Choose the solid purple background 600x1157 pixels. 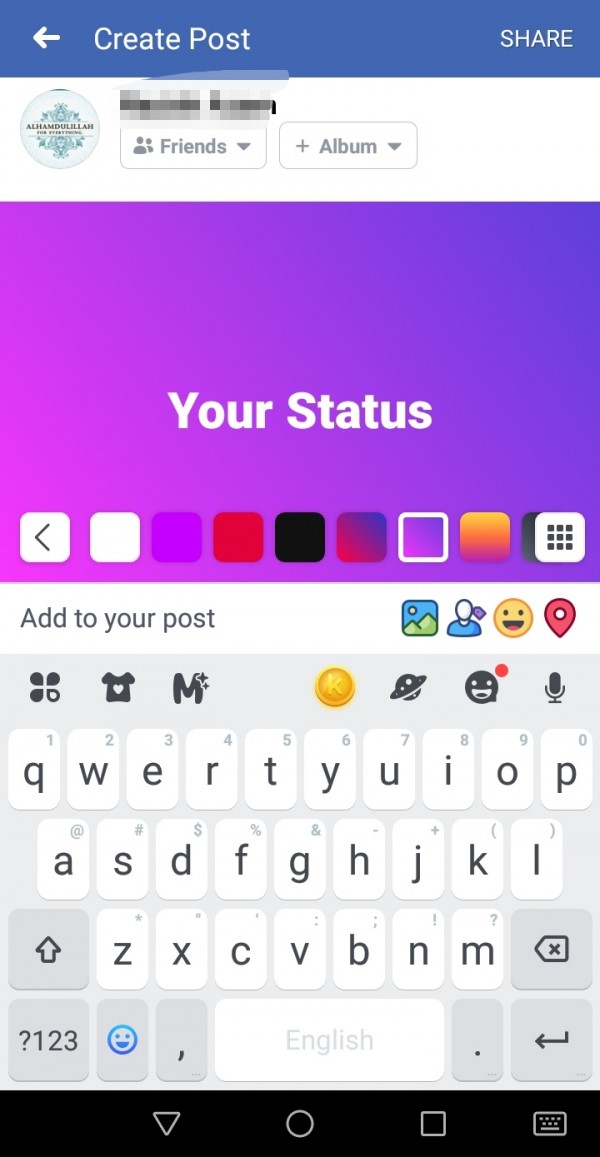[x=176, y=537]
